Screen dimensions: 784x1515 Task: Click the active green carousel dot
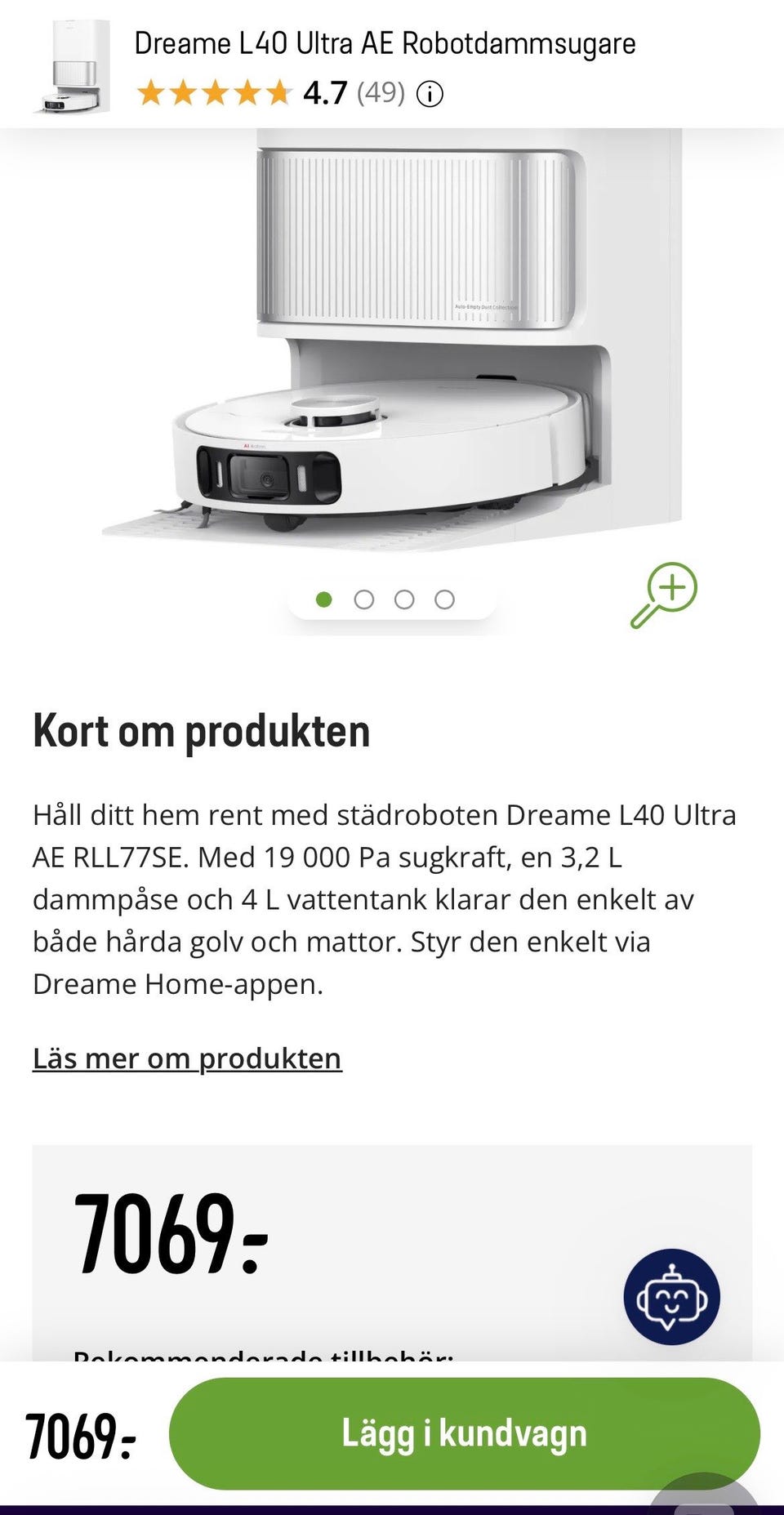coord(325,599)
